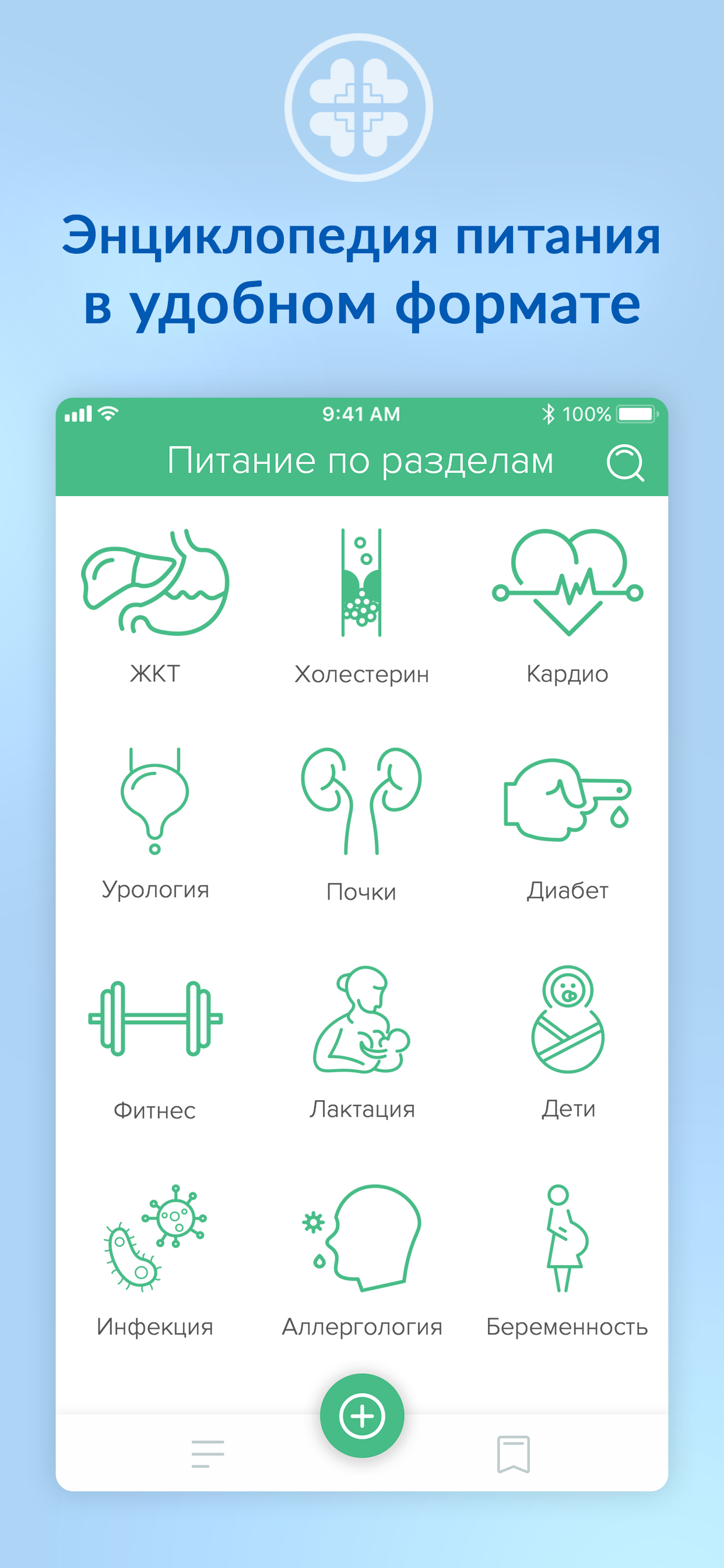The image size is (724, 1568).
Task: Tap the 9:41 AM clock display
Action: click(x=360, y=414)
